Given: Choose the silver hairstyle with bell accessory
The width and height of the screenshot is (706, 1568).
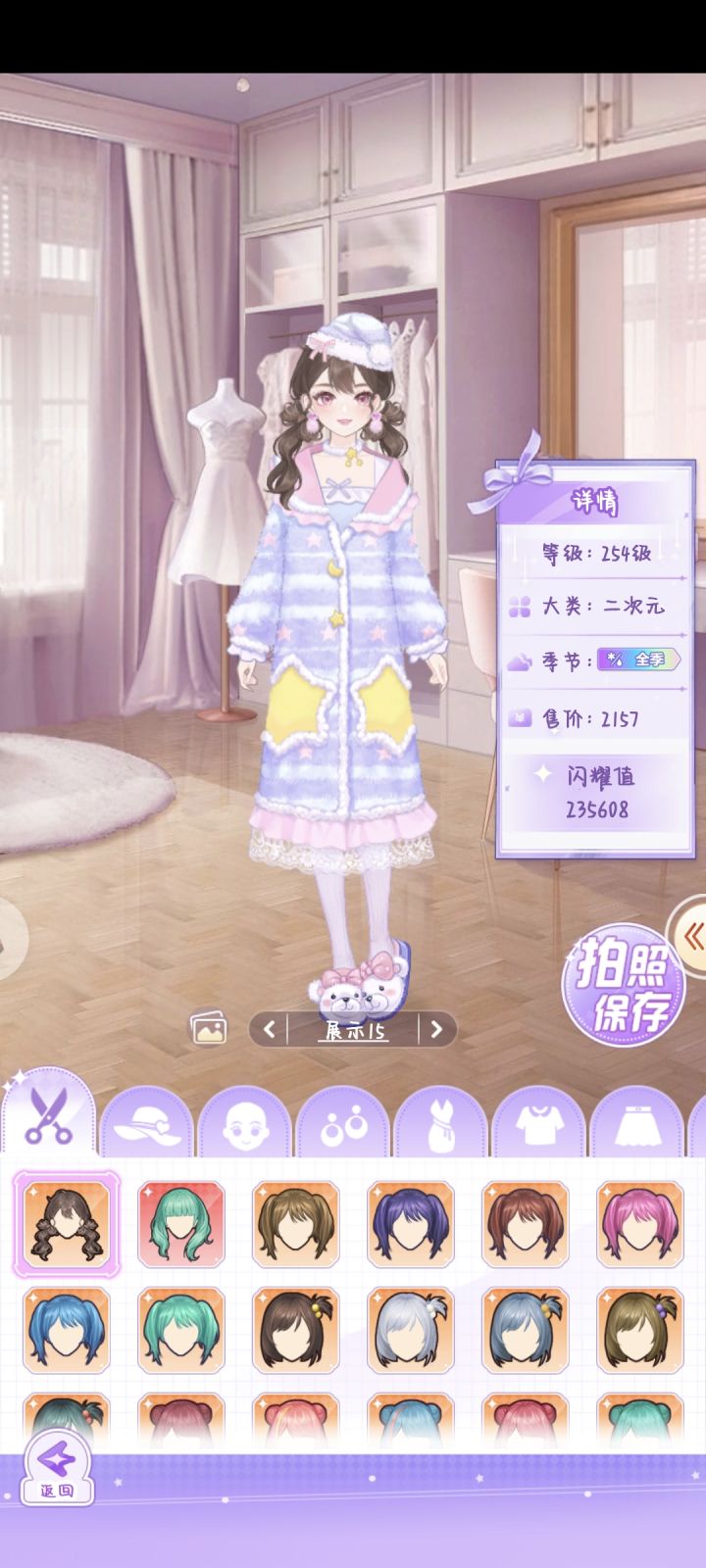Looking at the screenshot, I should 410,1329.
